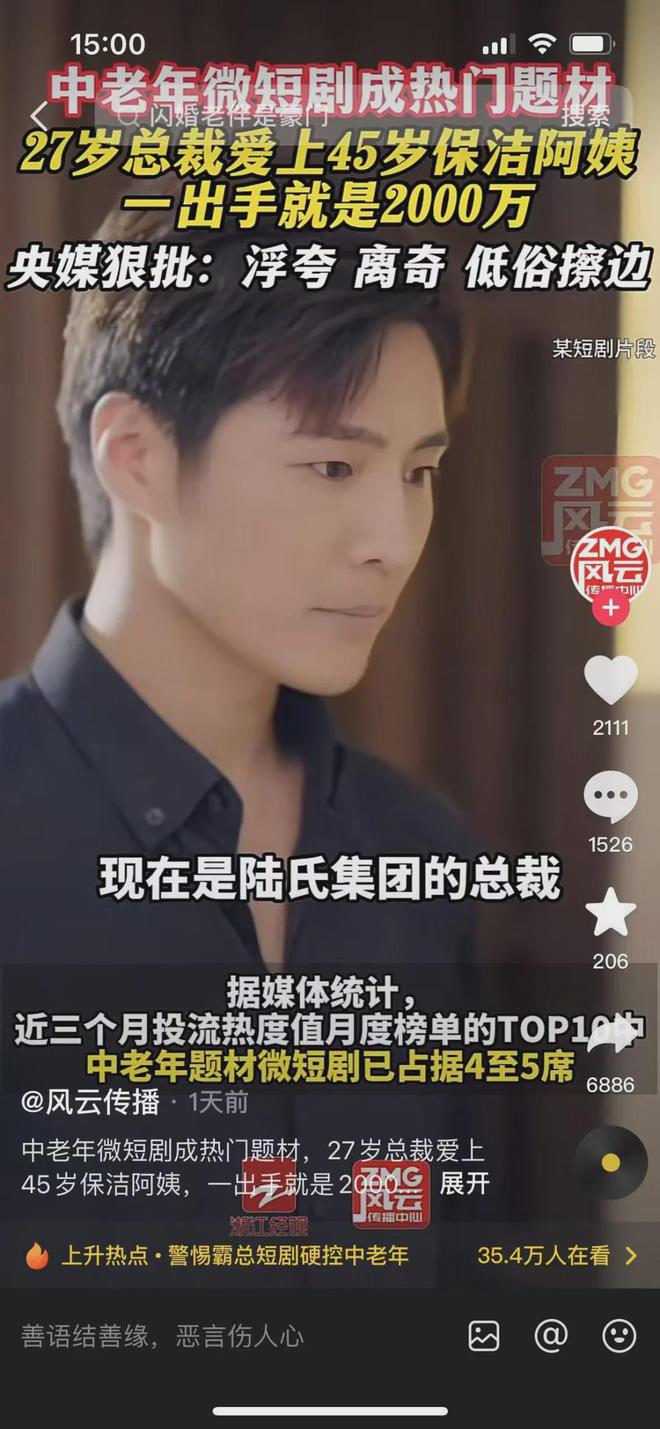
Task: Add the video to favorites via star
Action: [610, 913]
